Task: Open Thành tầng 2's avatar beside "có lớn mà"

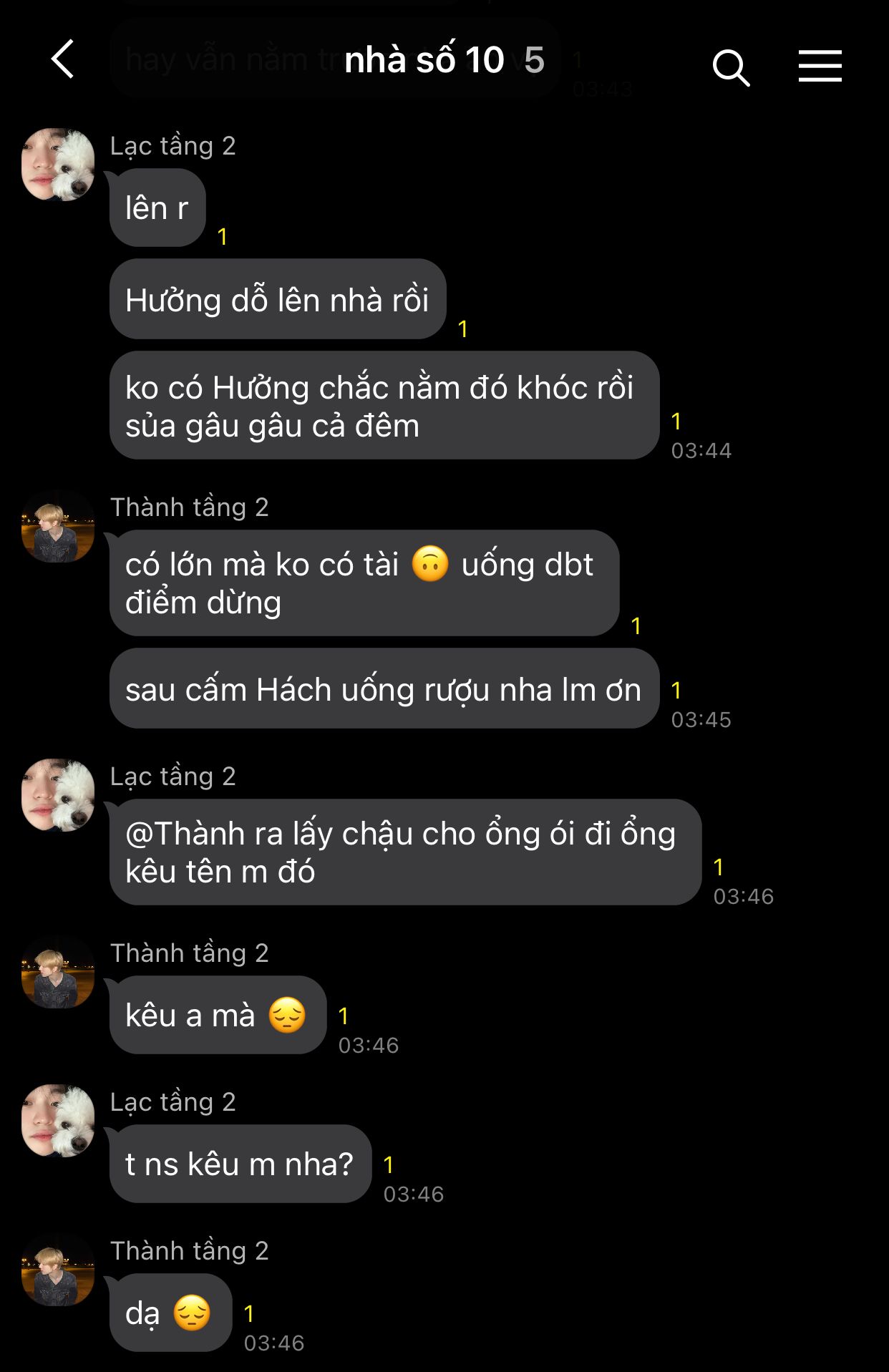Action: tap(58, 527)
